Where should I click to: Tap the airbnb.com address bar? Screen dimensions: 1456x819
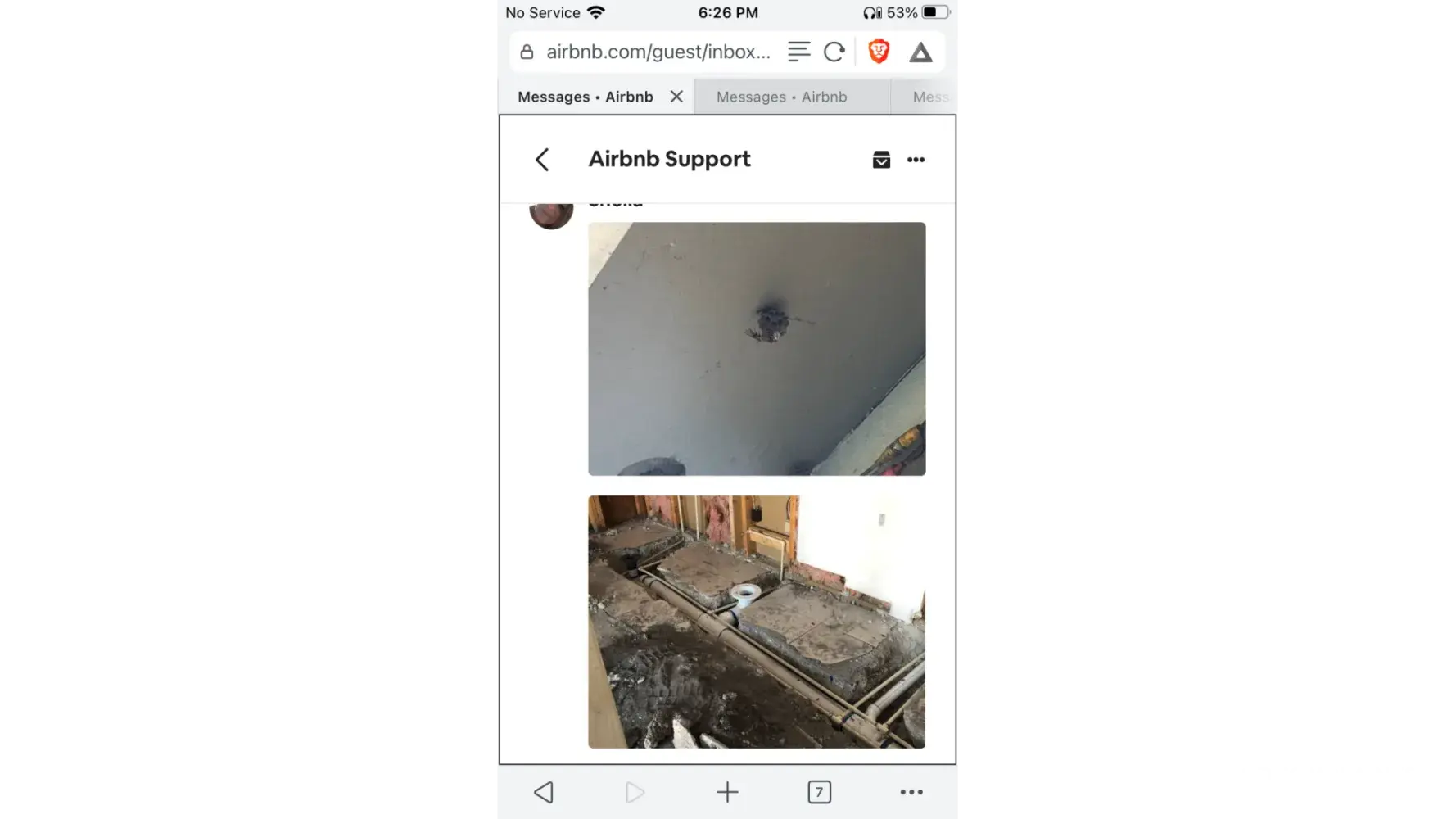tap(658, 52)
